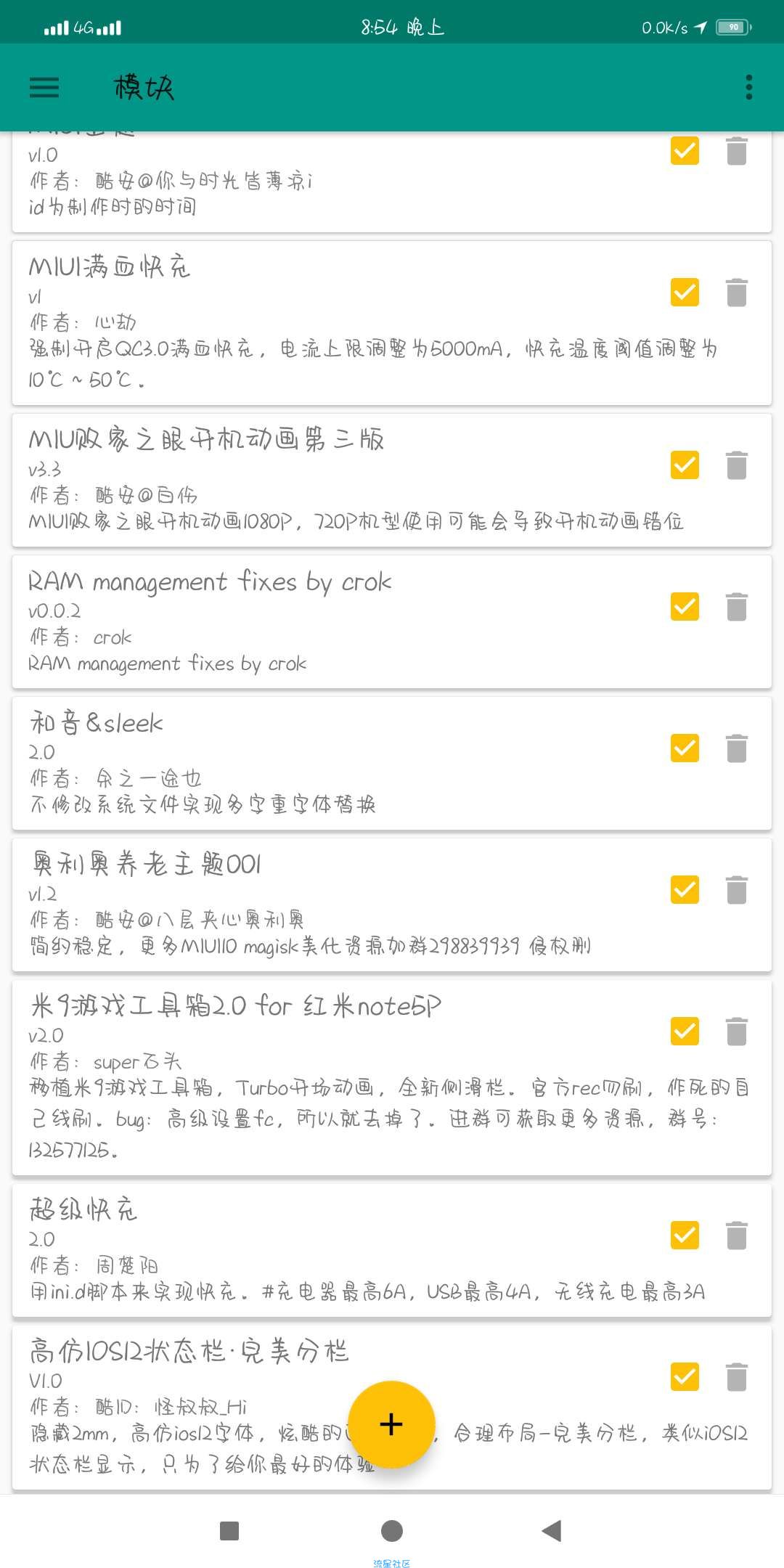The height and width of the screenshot is (1568, 784).
Task: Remove the MIUI败家之眼开机动画第三版 module
Action: click(x=737, y=465)
